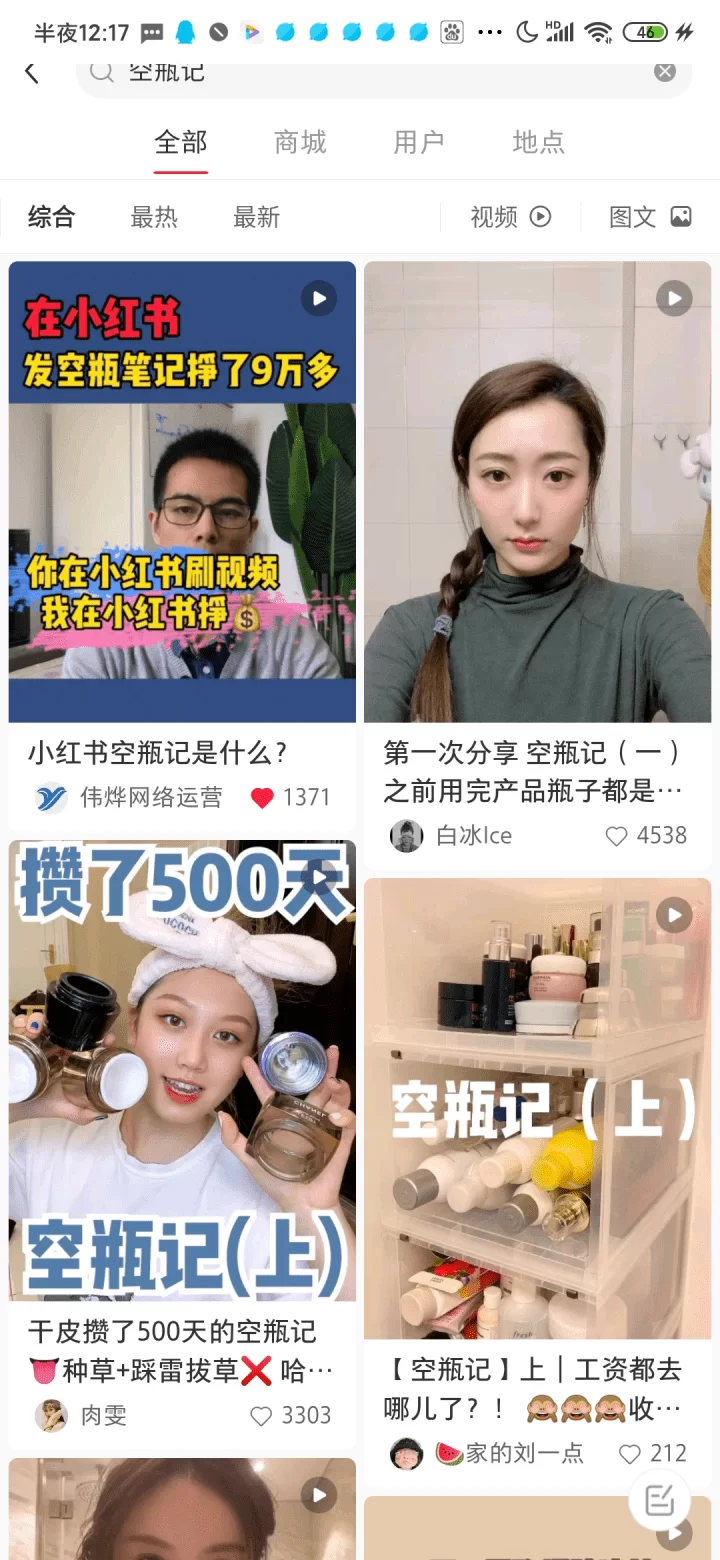The width and height of the screenshot is (720, 1560).
Task: Switch to the 商城 tab
Action: point(300,143)
